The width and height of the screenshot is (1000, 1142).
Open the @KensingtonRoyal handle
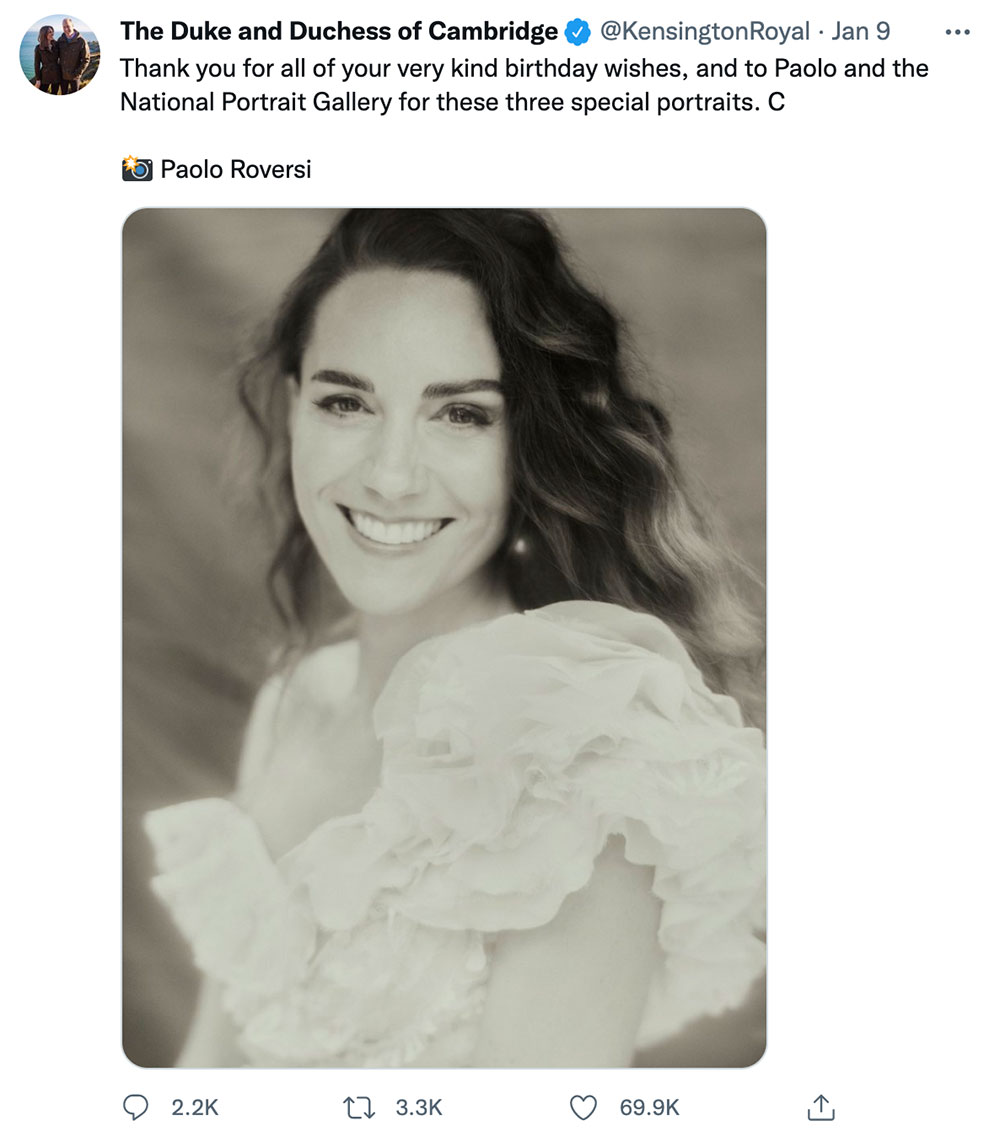[704, 32]
